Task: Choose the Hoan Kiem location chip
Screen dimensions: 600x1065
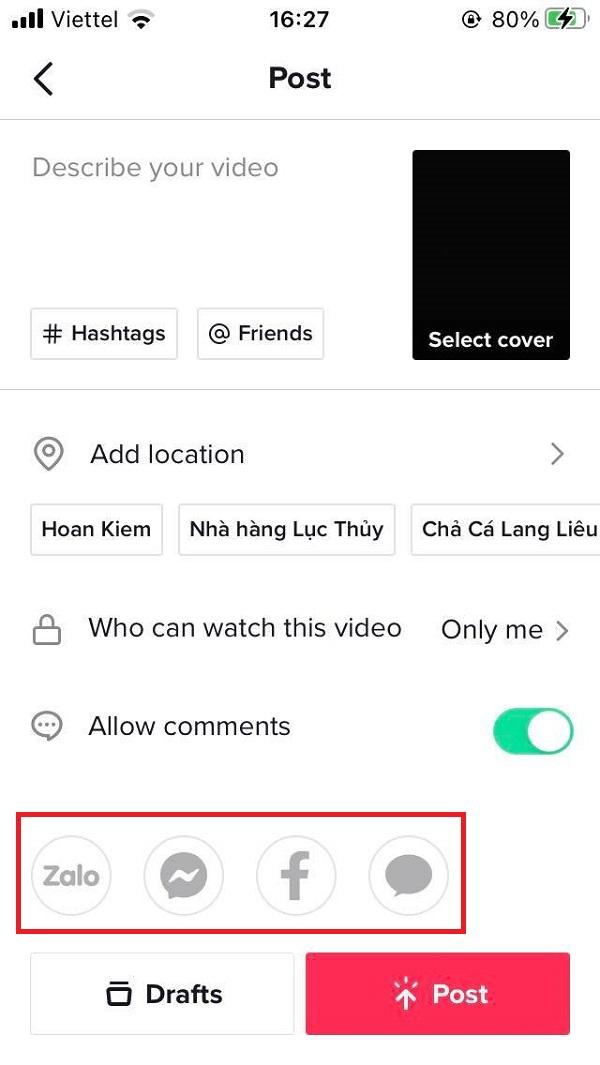Action: 96,529
